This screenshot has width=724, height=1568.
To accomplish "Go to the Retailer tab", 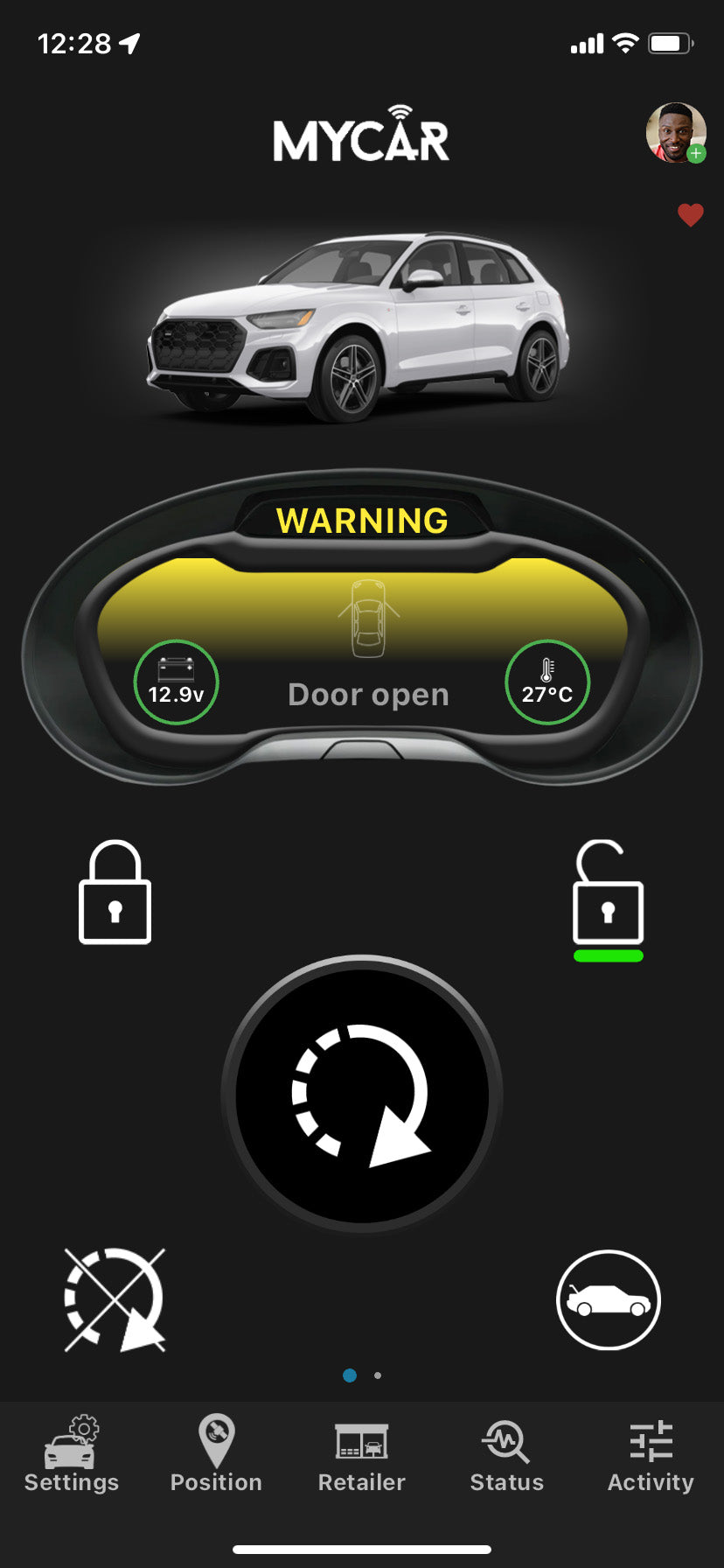I will tap(362, 1454).
